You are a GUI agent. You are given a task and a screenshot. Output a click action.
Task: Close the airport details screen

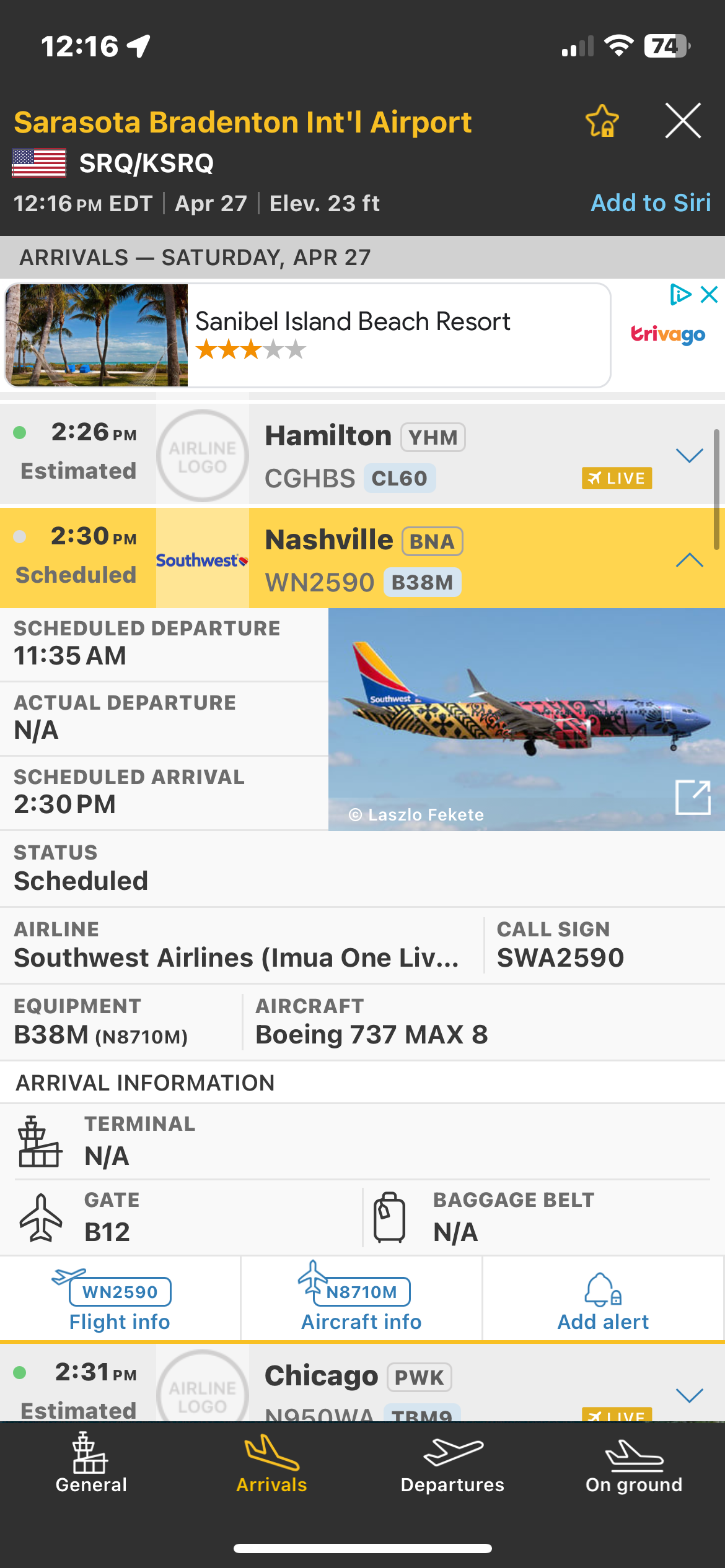683,121
